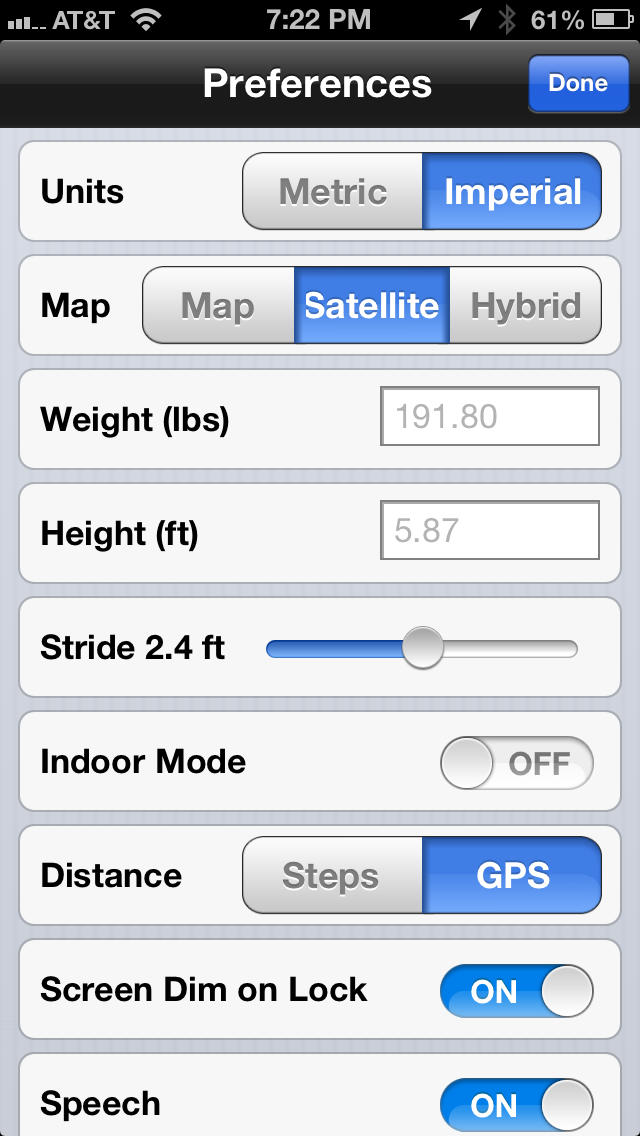Viewport: 640px width, 1136px height.
Task: Disable the Speech switch
Action: tap(517, 1105)
